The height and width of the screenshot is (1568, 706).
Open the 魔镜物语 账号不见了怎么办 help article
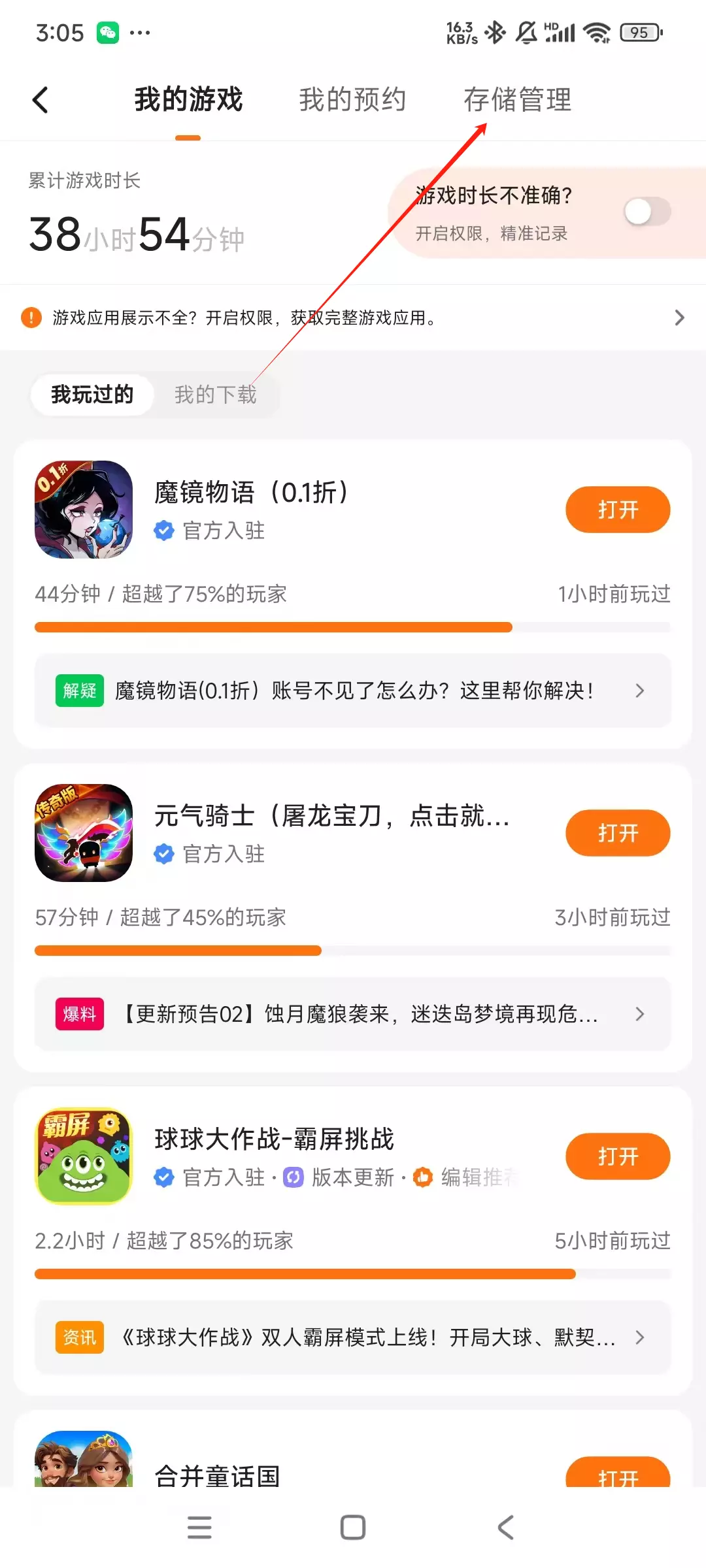[x=353, y=691]
